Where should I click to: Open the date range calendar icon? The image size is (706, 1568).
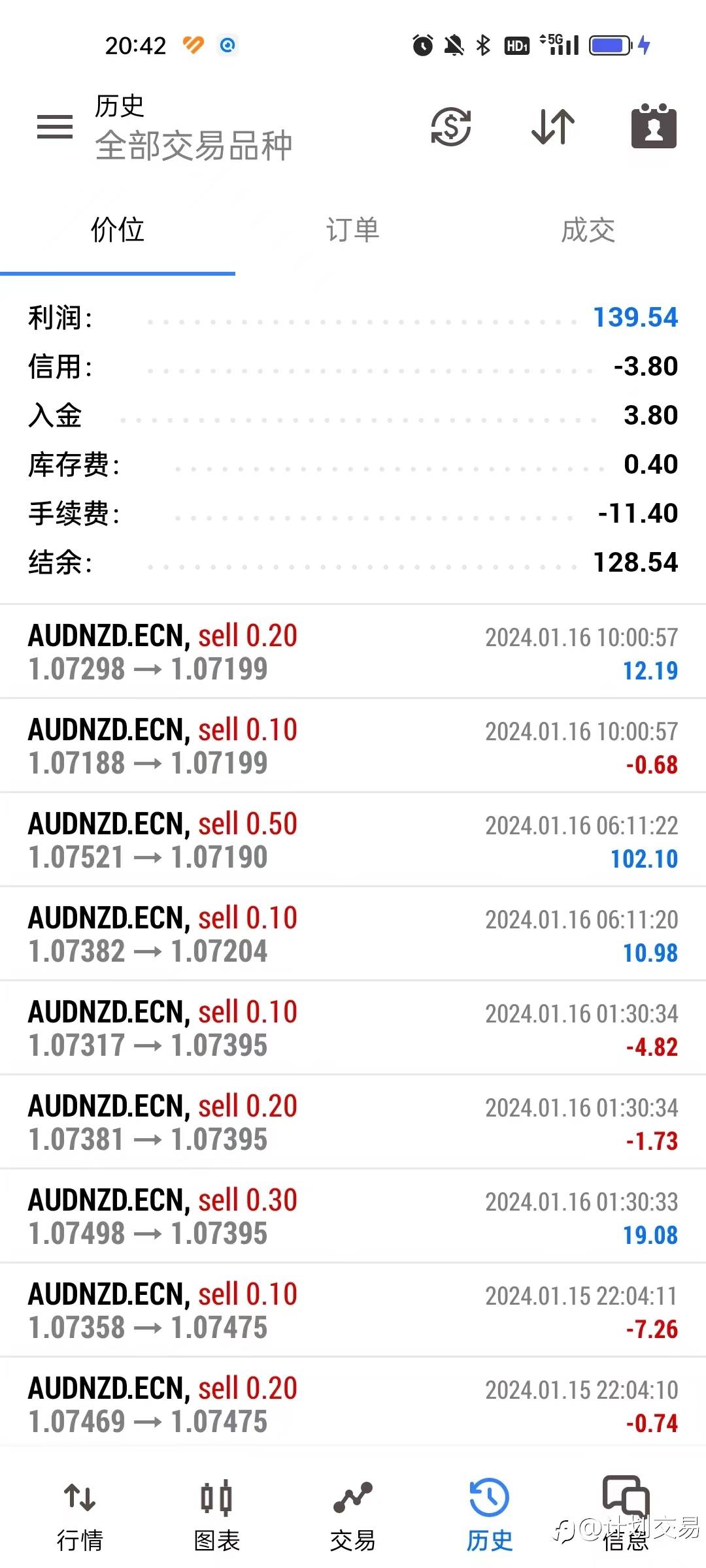[654, 126]
